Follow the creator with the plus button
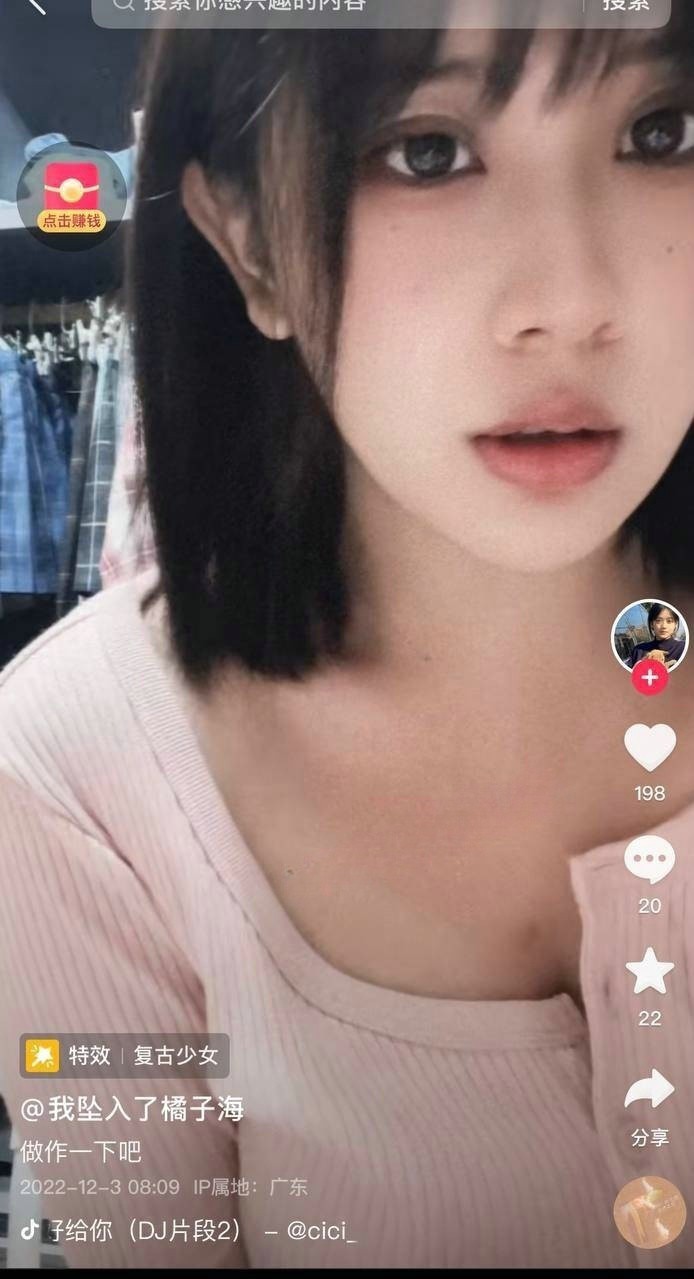This screenshot has width=694, height=1279. (x=650, y=678)
